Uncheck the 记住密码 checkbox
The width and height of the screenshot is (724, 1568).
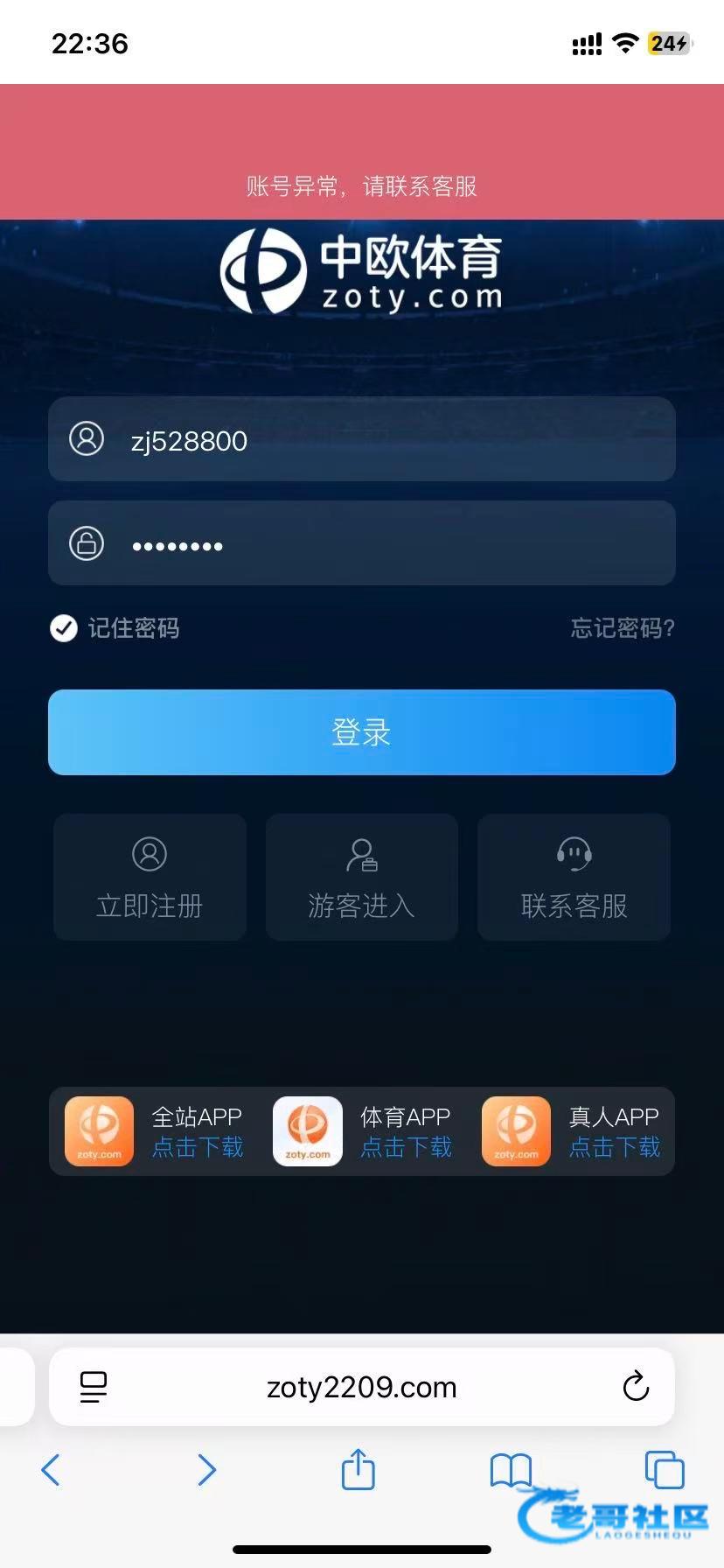click(64, 628)
